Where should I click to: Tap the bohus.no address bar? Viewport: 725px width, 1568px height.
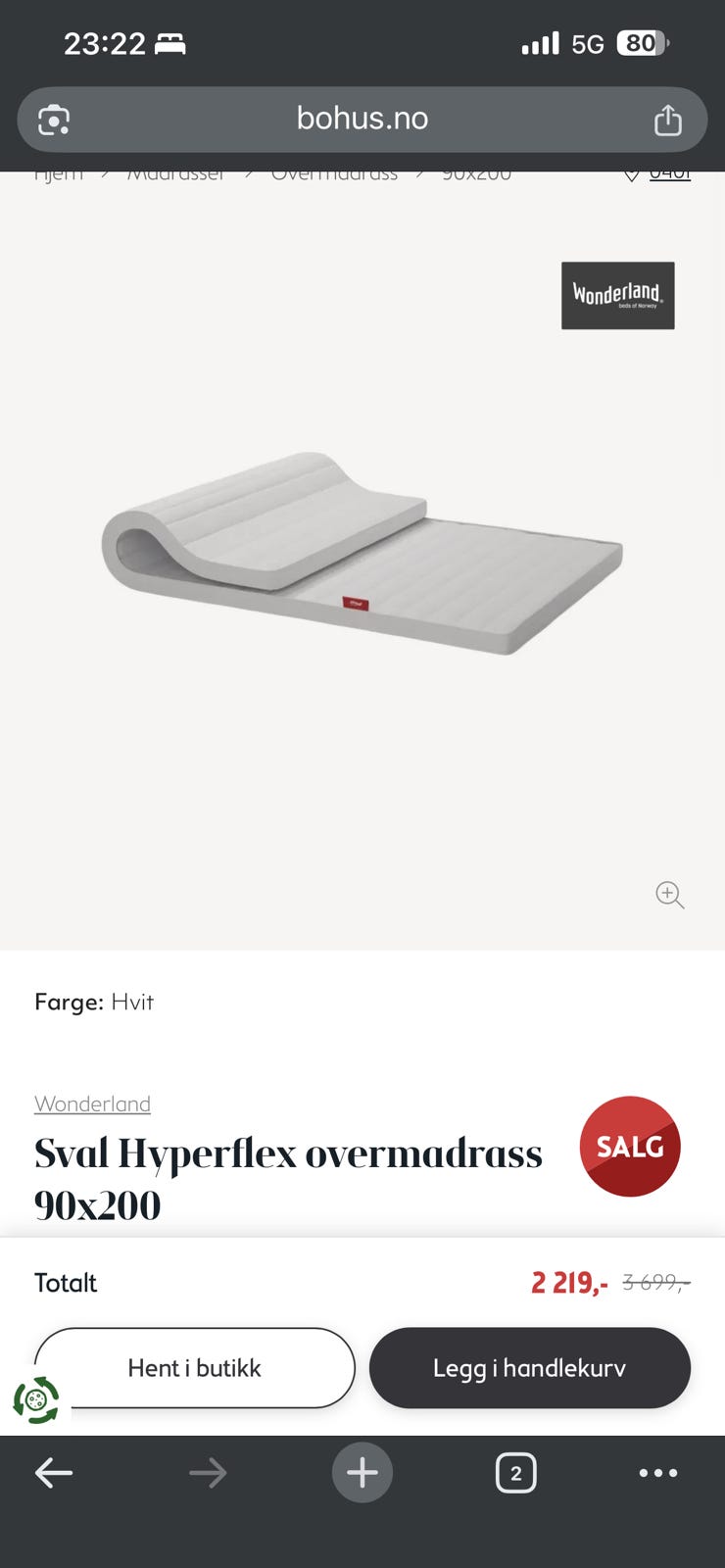click(362, 120)
